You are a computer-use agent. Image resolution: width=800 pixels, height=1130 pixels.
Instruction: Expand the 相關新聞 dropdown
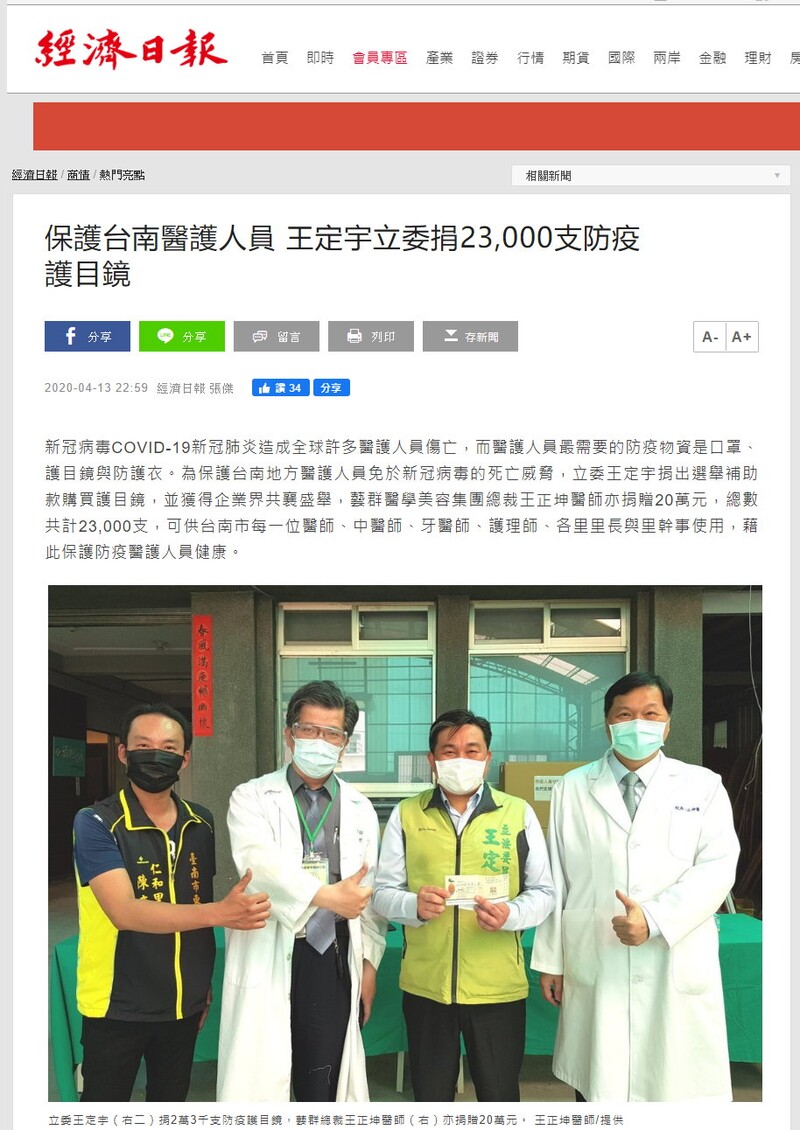[651, 176]
